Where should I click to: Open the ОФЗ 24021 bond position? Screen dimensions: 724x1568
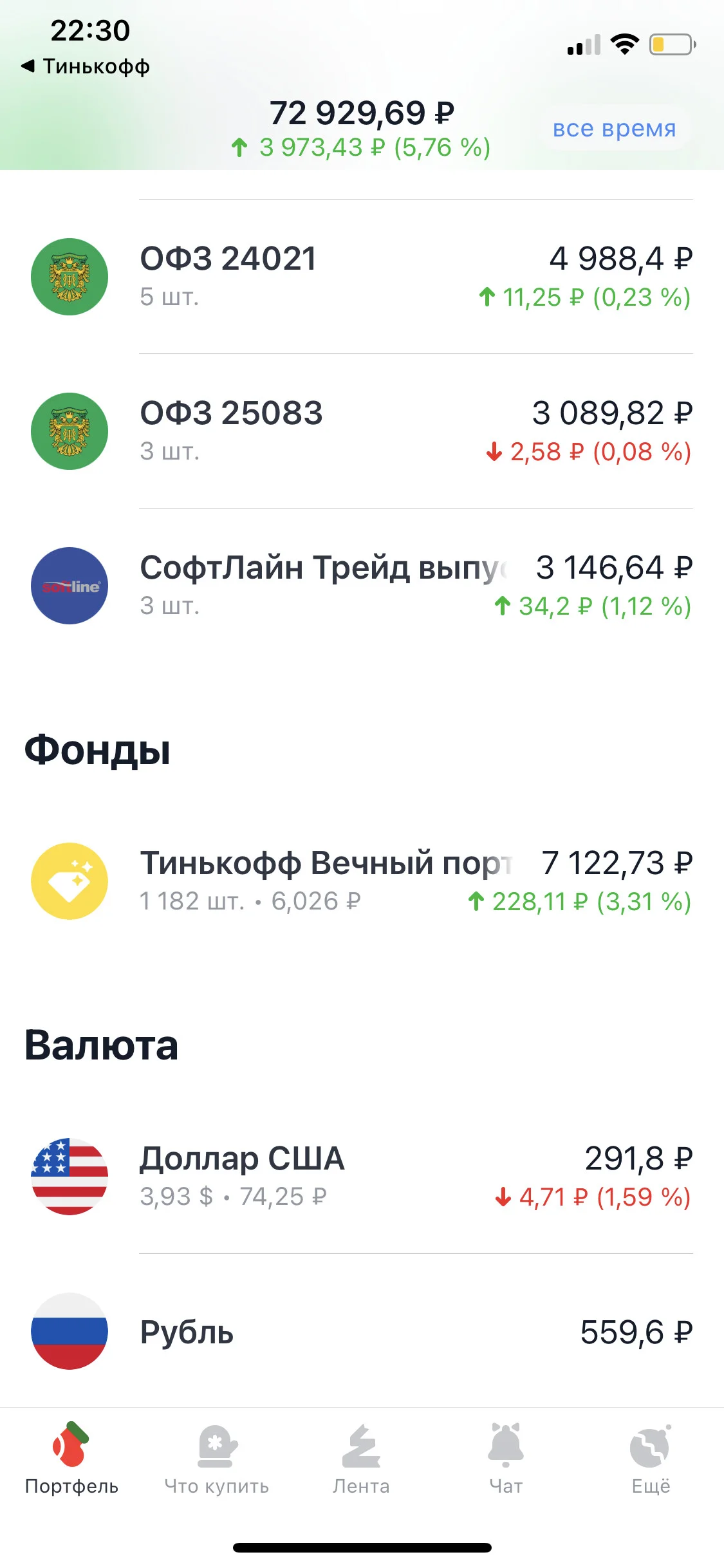pos(362,277)
